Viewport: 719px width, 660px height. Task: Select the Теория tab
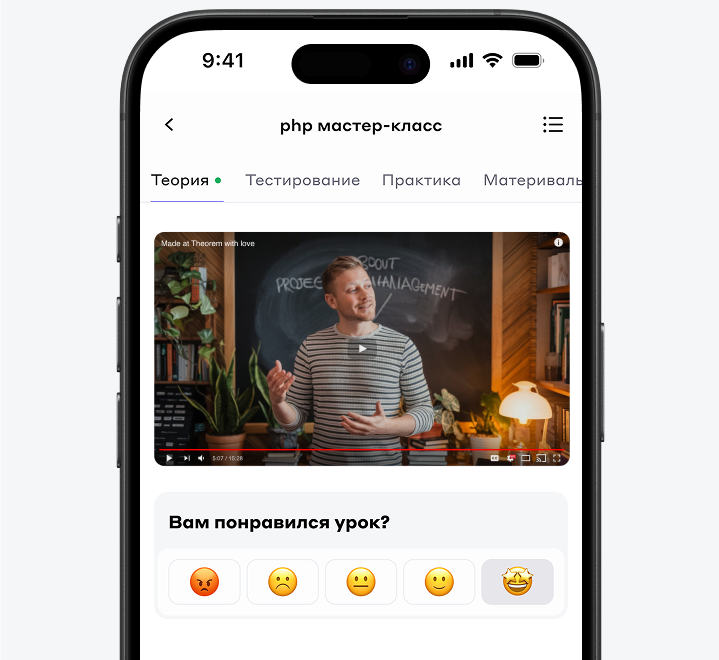(181, 181)
